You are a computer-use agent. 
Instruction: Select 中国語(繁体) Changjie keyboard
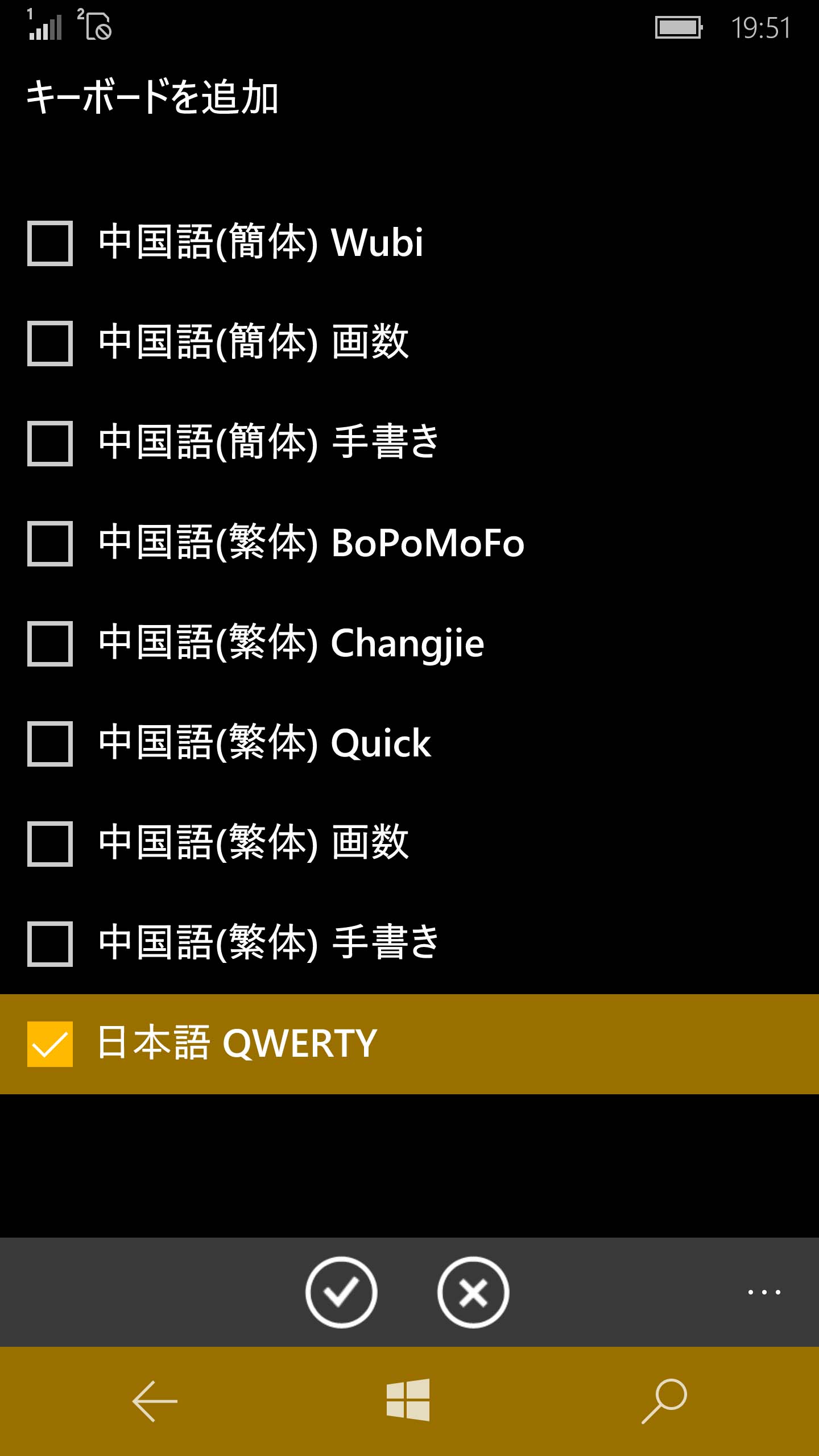tap(50, 644)
